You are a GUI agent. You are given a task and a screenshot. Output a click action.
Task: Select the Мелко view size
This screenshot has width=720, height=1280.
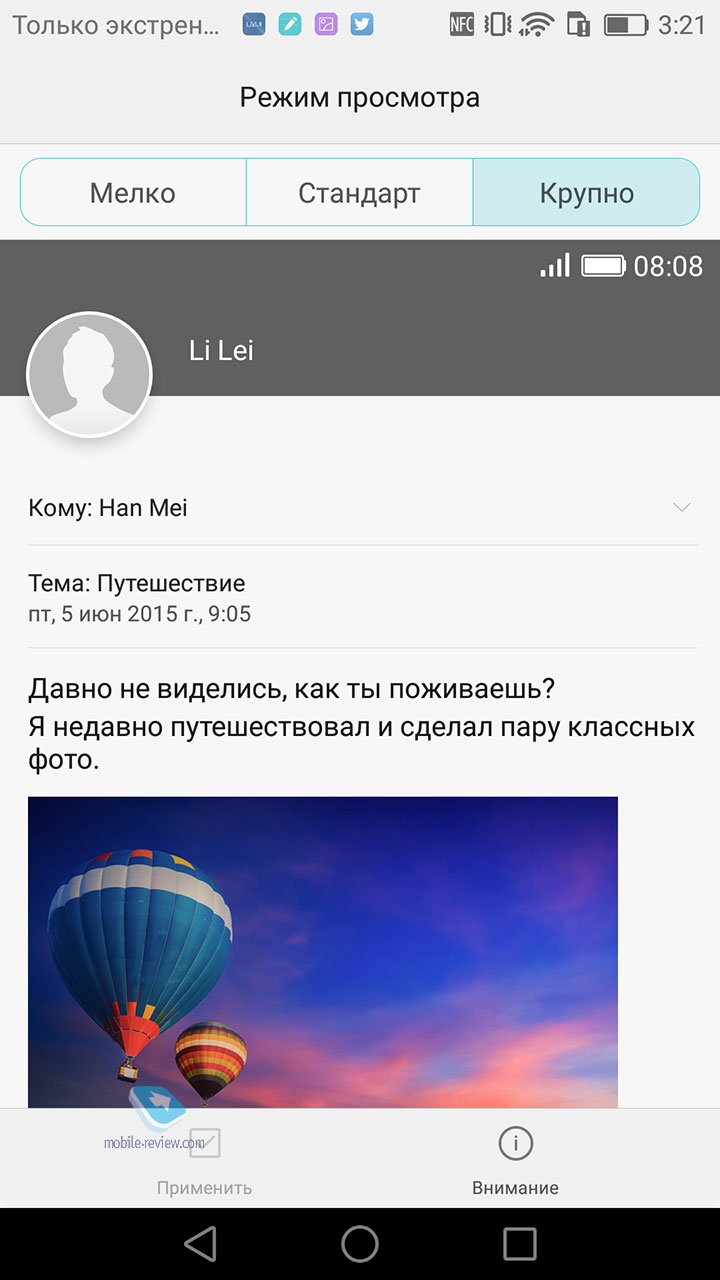click(x=133, y=192)
